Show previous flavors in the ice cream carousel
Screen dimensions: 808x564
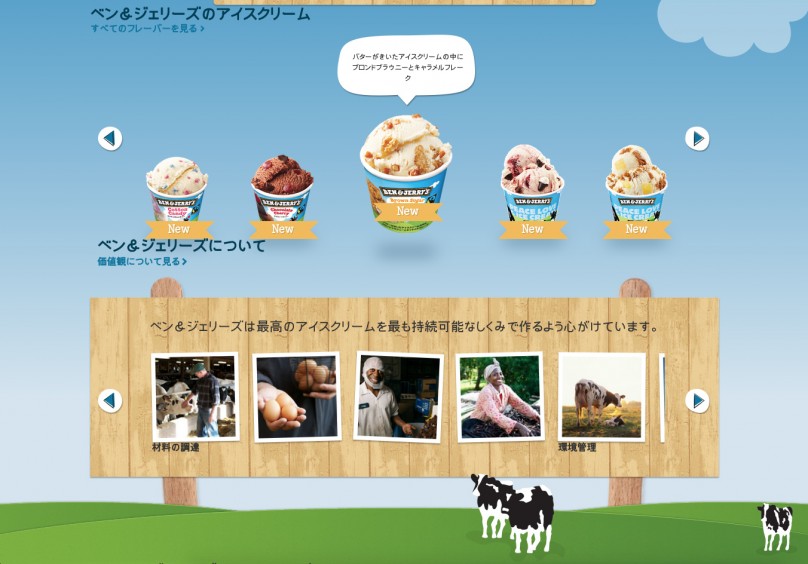[110, 139]
